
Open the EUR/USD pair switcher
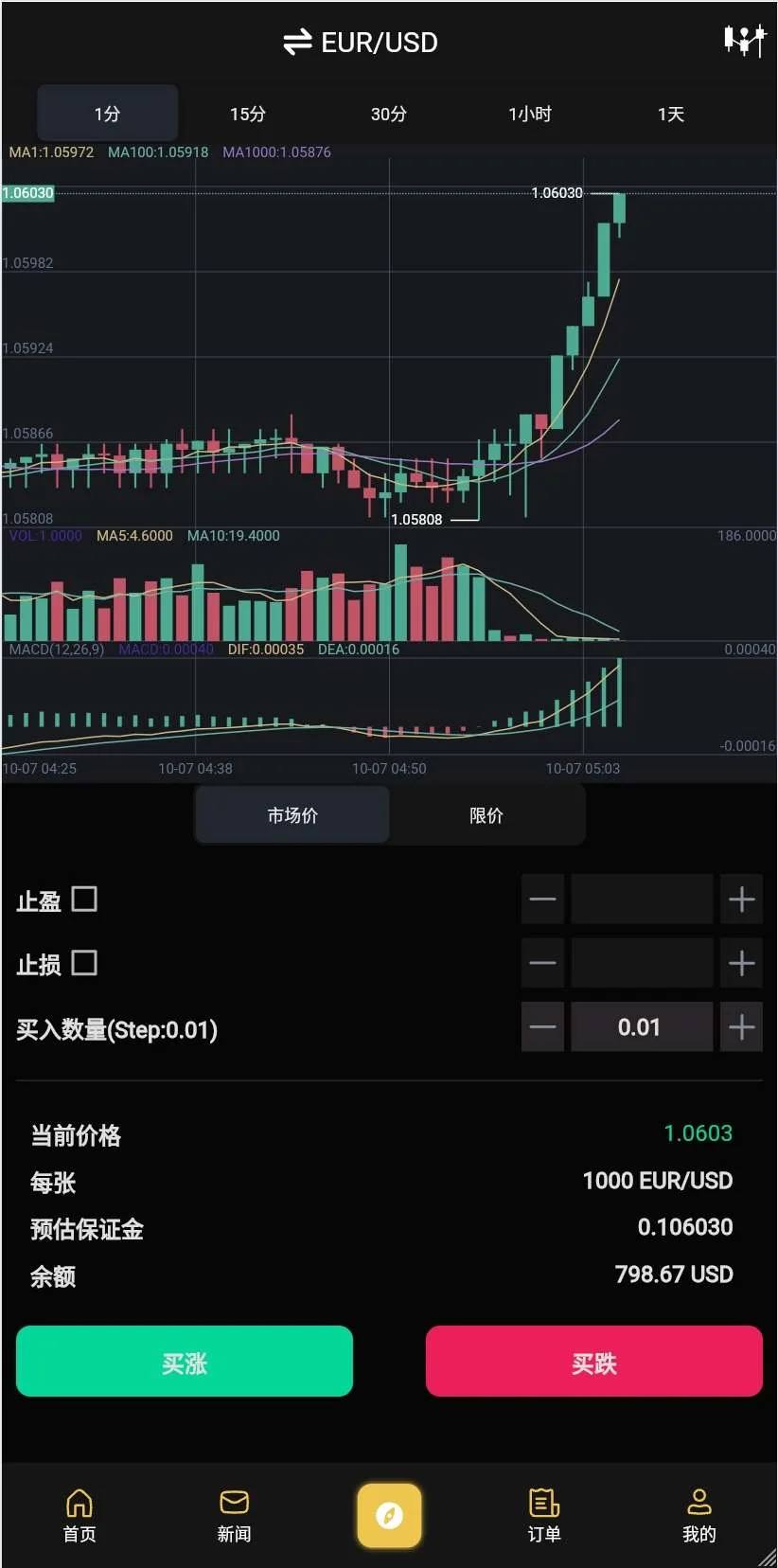tap(361, 43)
